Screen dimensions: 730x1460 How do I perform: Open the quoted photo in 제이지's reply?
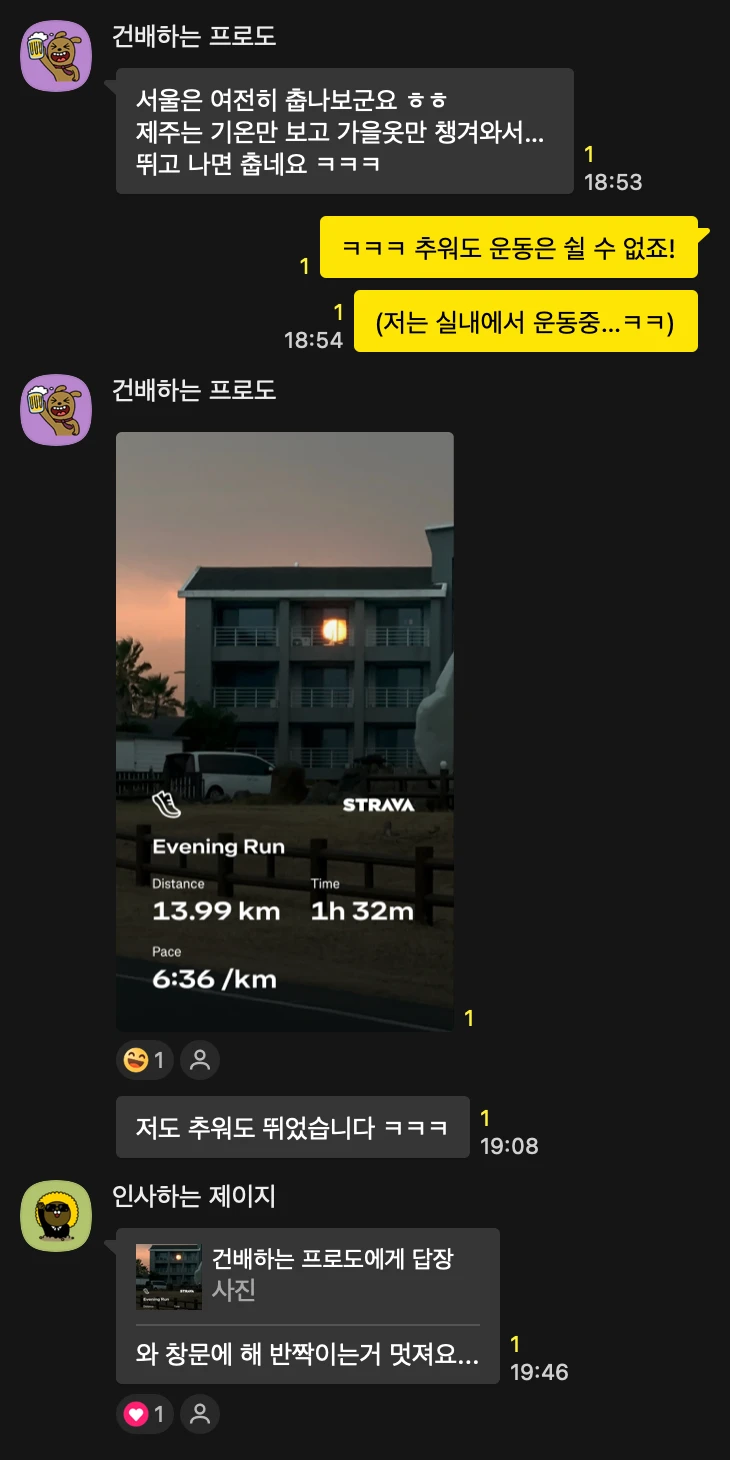click(x=168, y=1277)
